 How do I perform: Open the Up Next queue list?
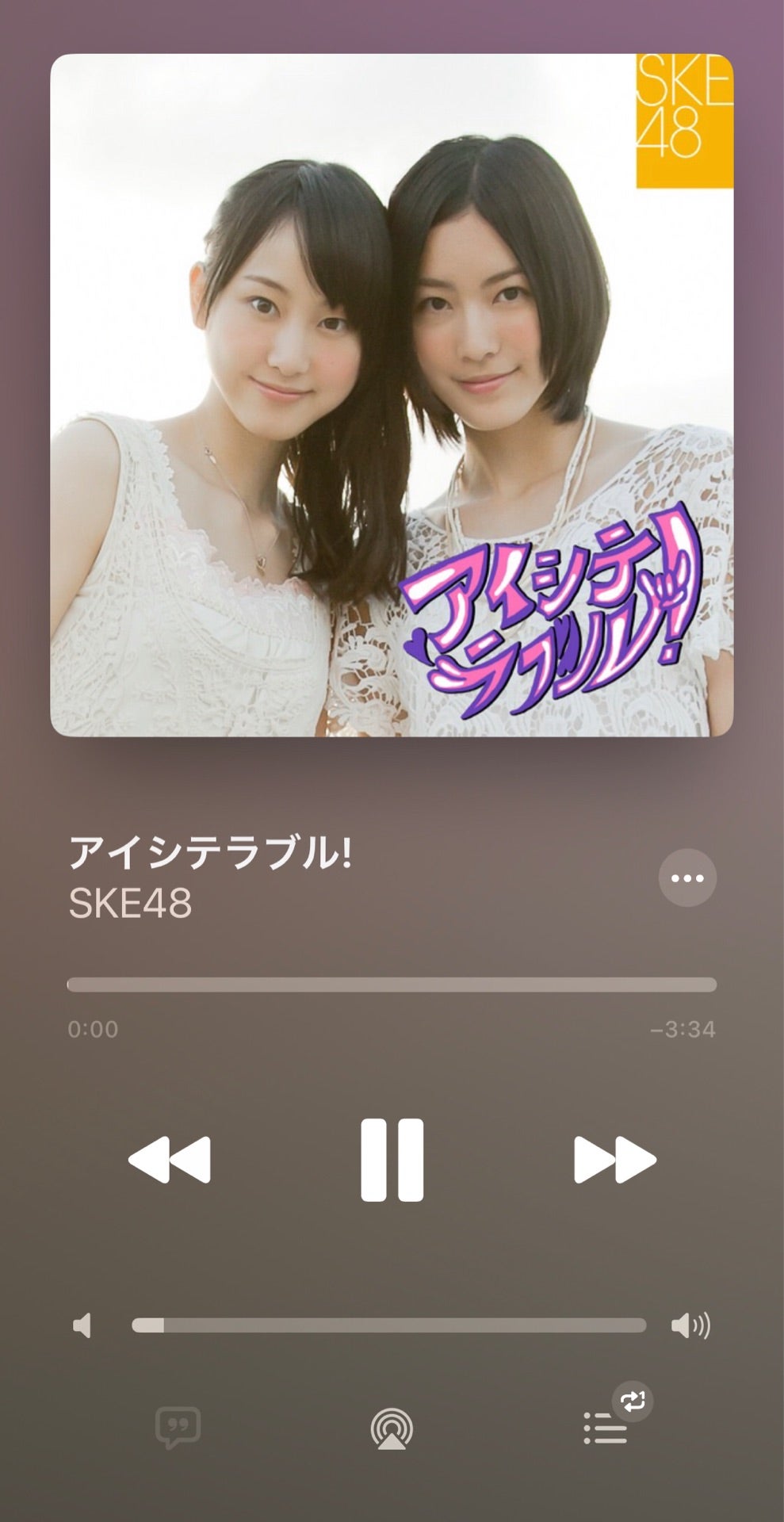pos(606,1428)
